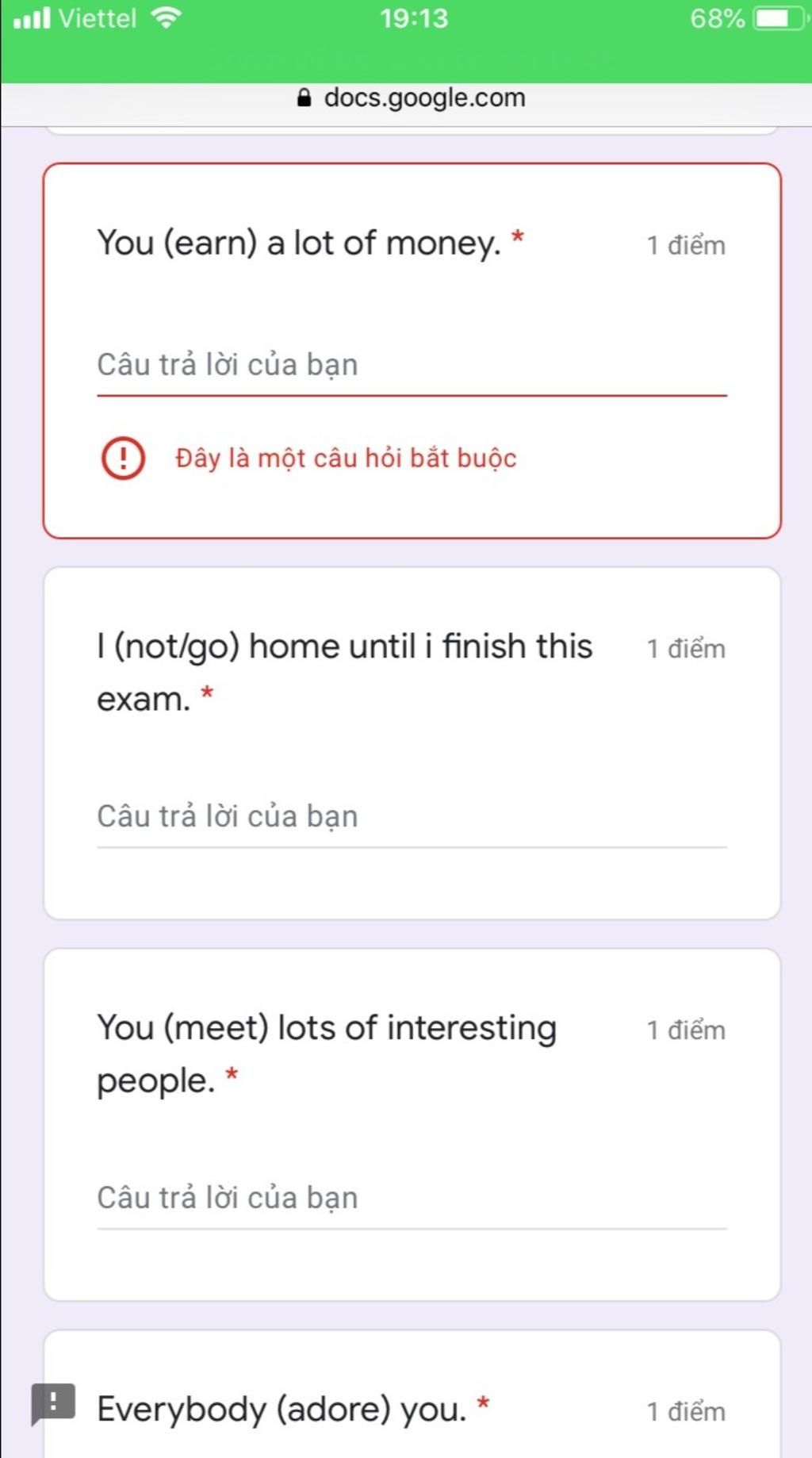812x1458 pixels.
Task: Focus the answer field for 'You (meet)' question
Action: (x=411, y=1198)
